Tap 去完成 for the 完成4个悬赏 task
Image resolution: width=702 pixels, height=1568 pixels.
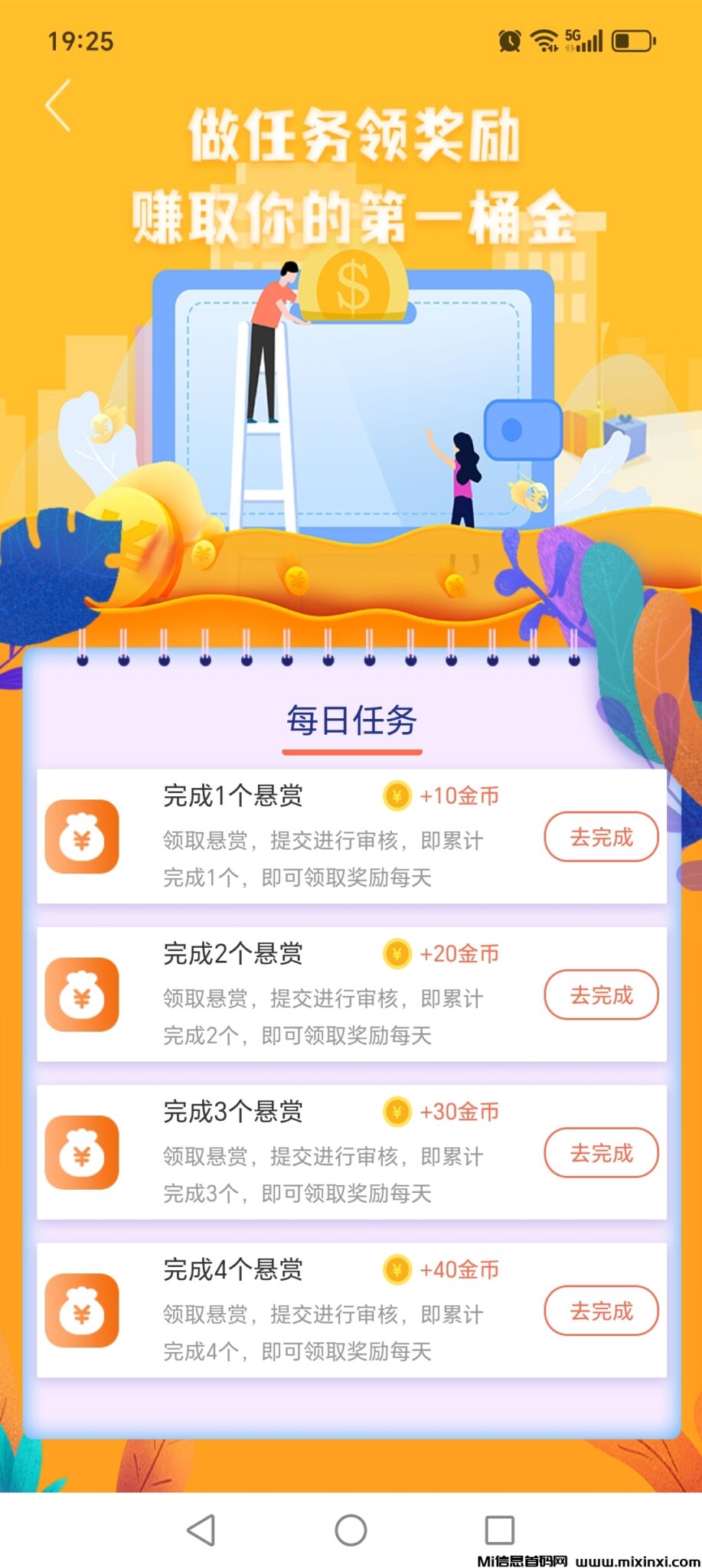pyautogui.click(x=601, y=1311)
